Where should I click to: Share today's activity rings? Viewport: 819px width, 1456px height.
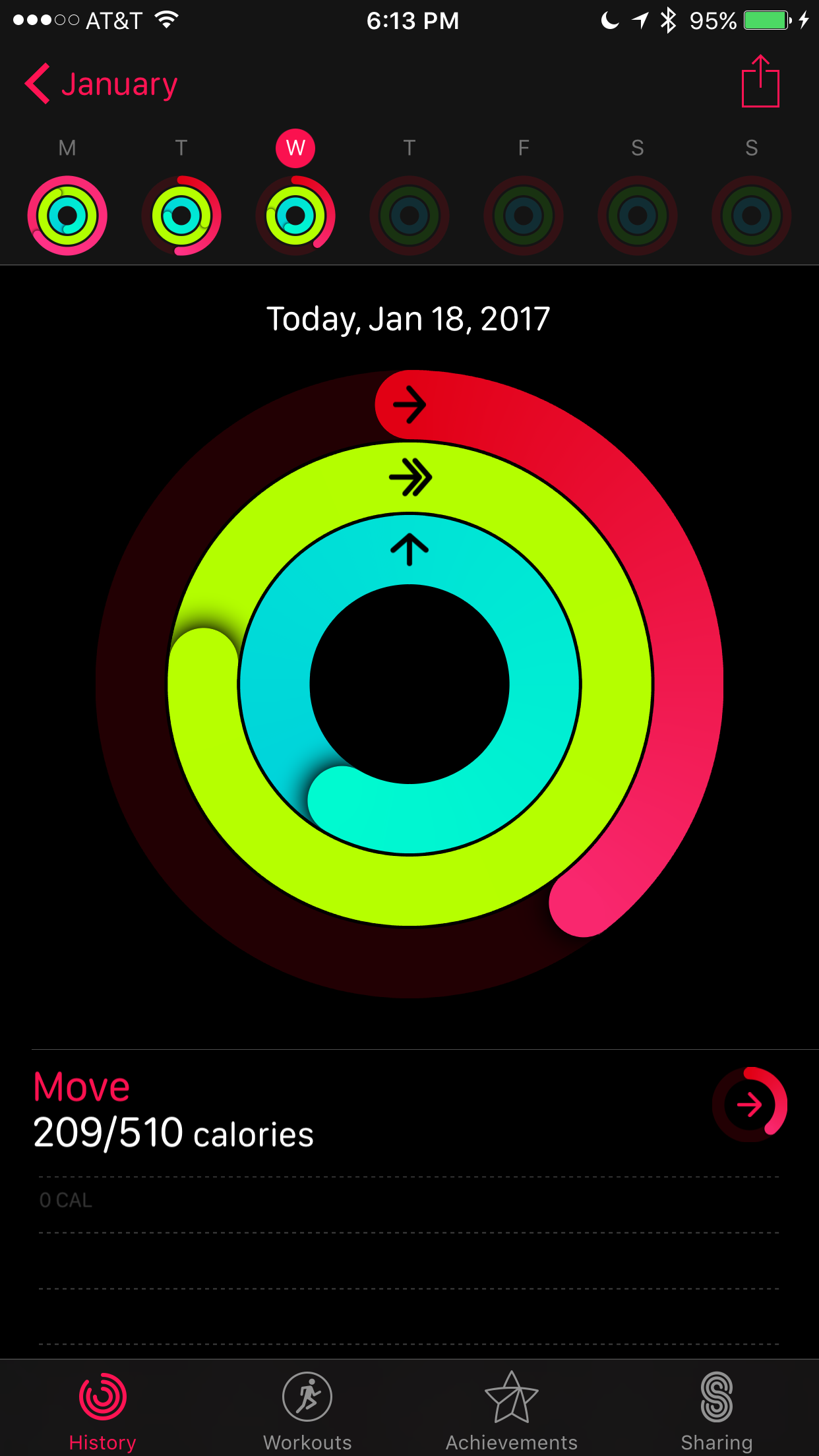tap(760, 81)
